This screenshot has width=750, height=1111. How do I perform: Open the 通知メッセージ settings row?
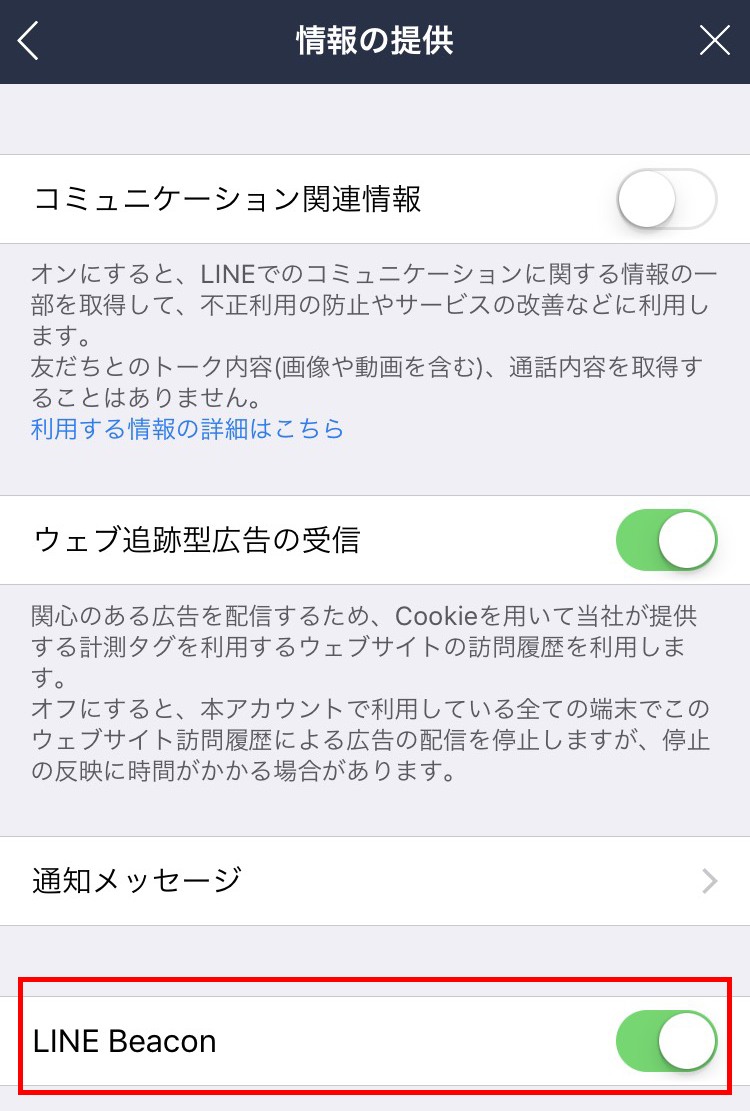375,881
